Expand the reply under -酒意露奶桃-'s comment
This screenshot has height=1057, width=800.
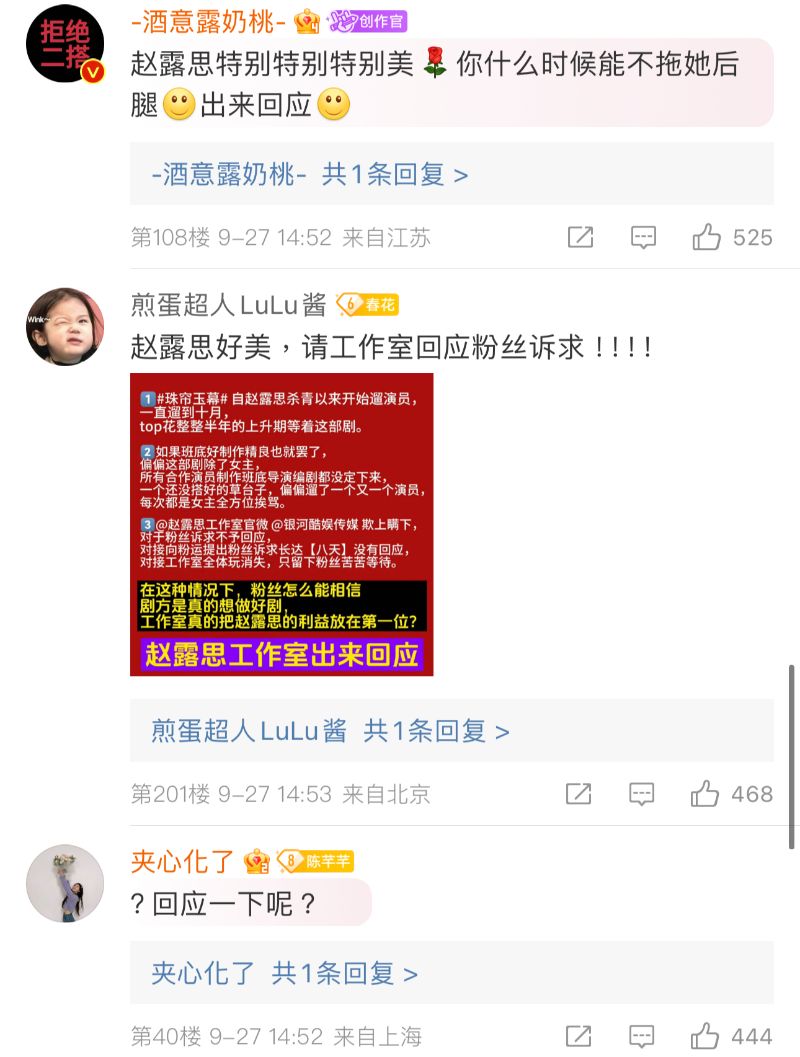[310, 175]
